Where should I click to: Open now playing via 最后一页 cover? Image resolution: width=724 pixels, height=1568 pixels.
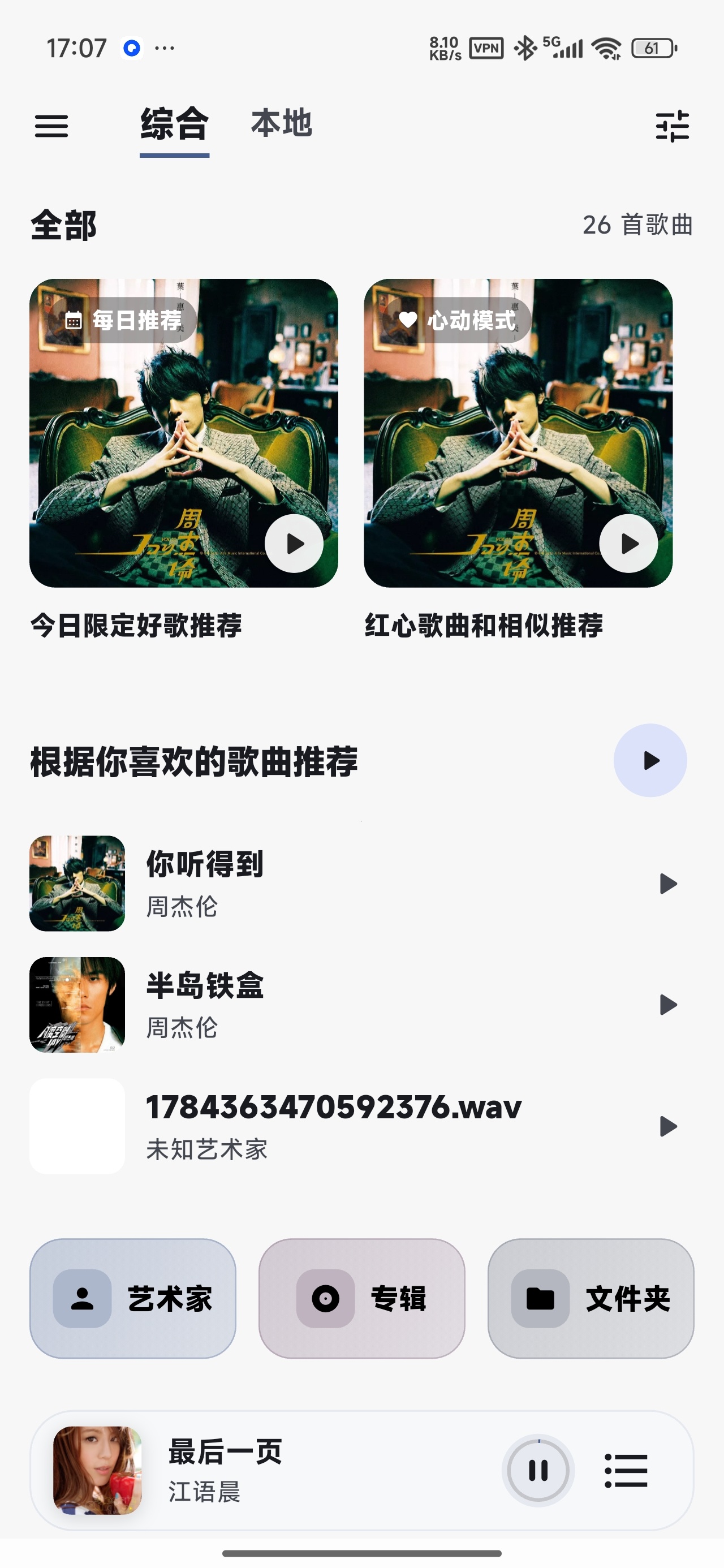coord(97,1470)
